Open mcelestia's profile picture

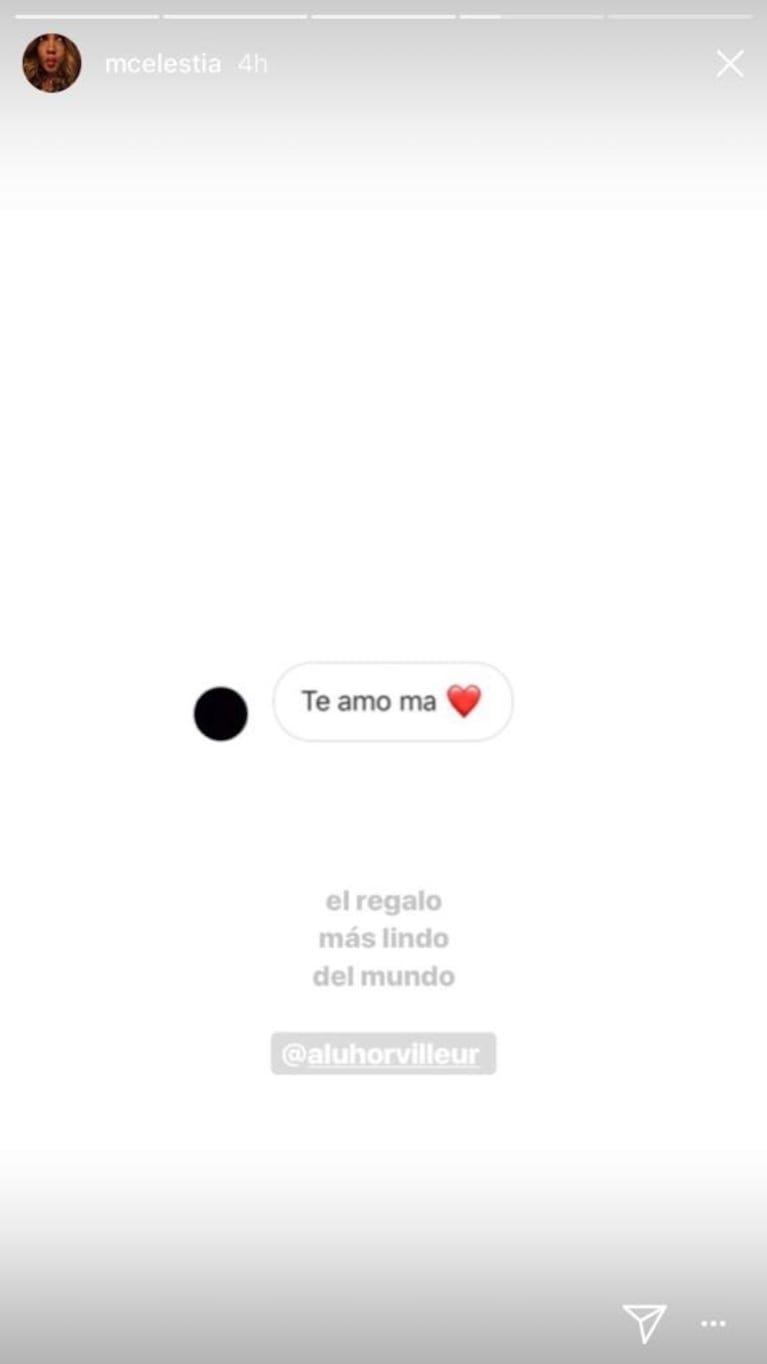tap(52, 63)
